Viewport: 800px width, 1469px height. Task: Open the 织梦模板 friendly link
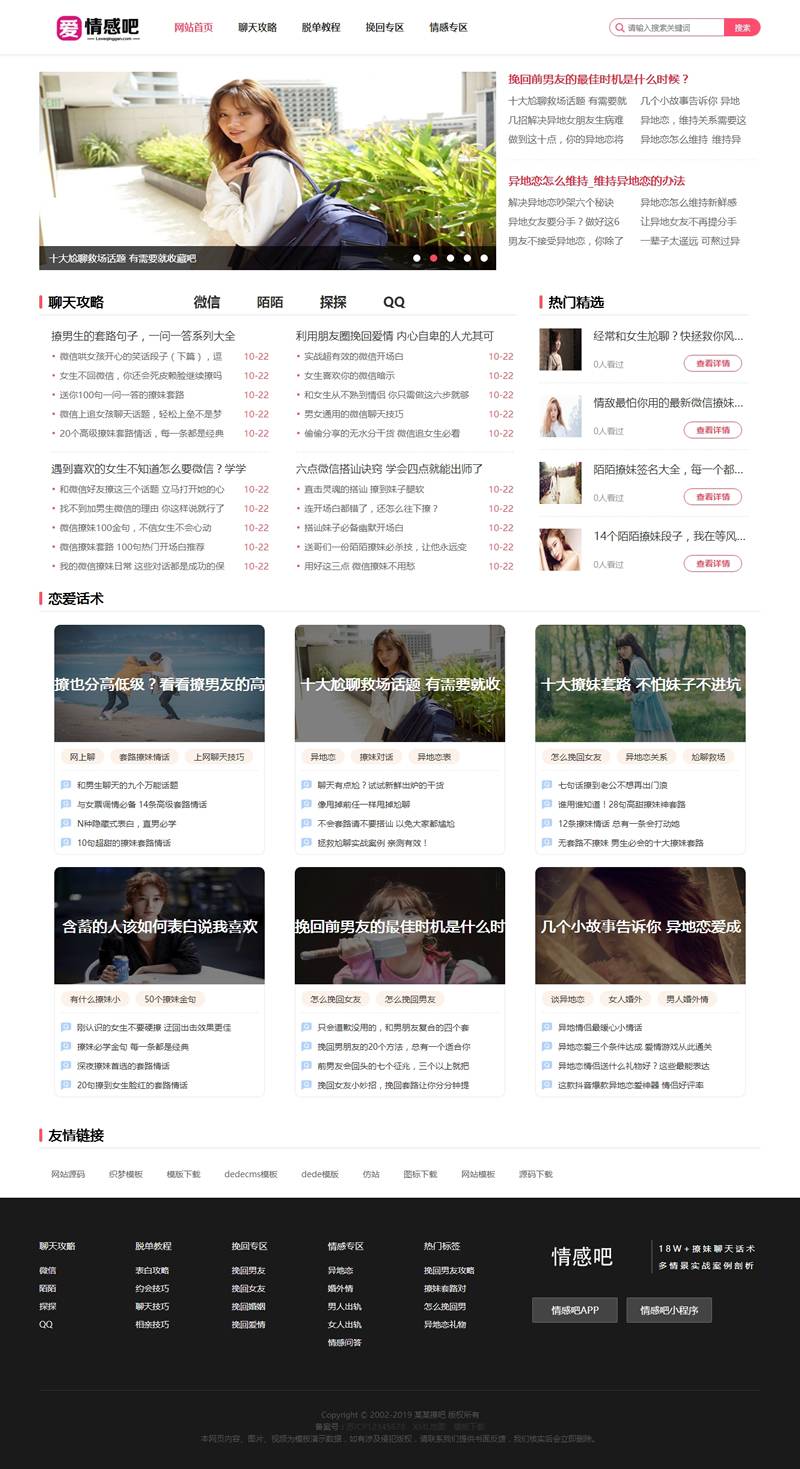click(126, 1174)
